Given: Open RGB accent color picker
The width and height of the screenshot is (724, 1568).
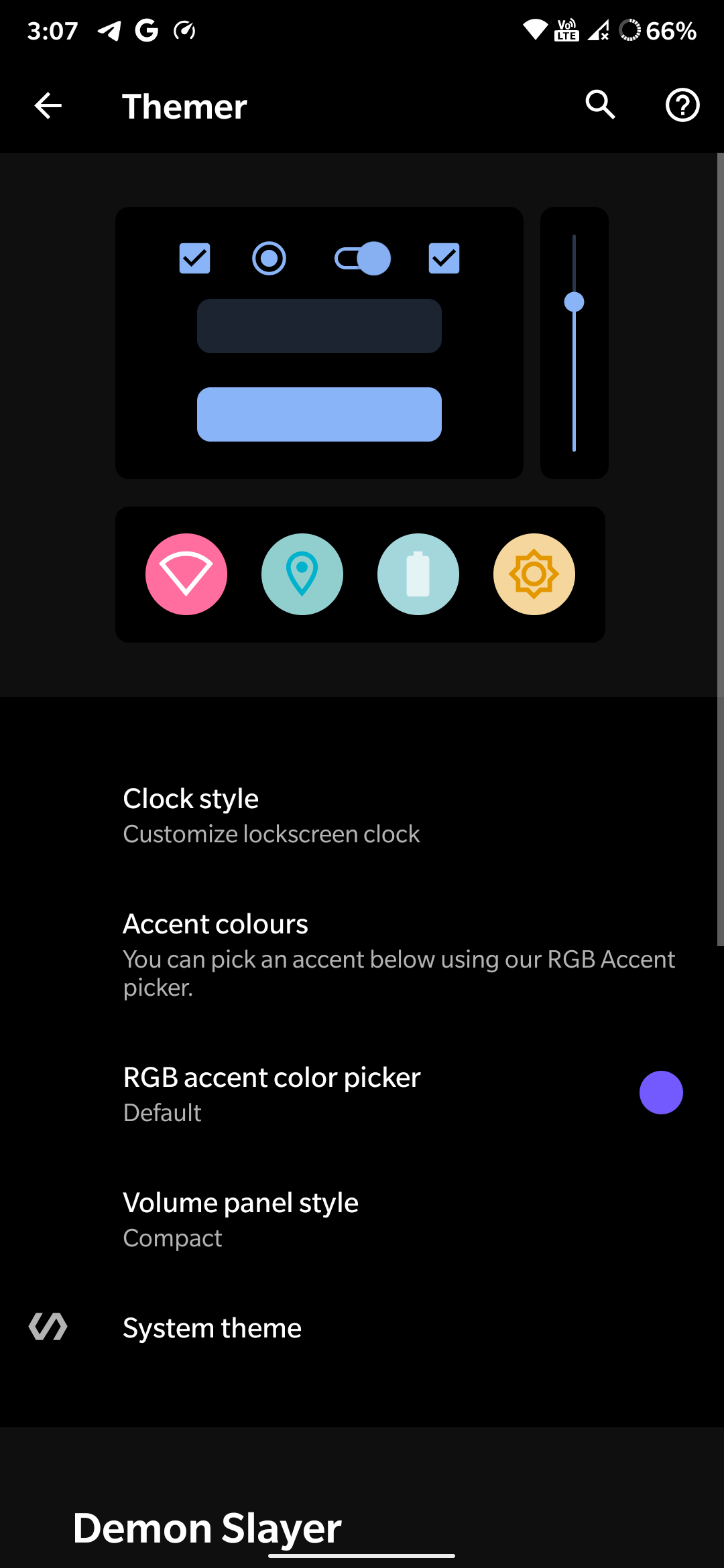Looking at the screenshot, I should click(x=362, y=1094).
